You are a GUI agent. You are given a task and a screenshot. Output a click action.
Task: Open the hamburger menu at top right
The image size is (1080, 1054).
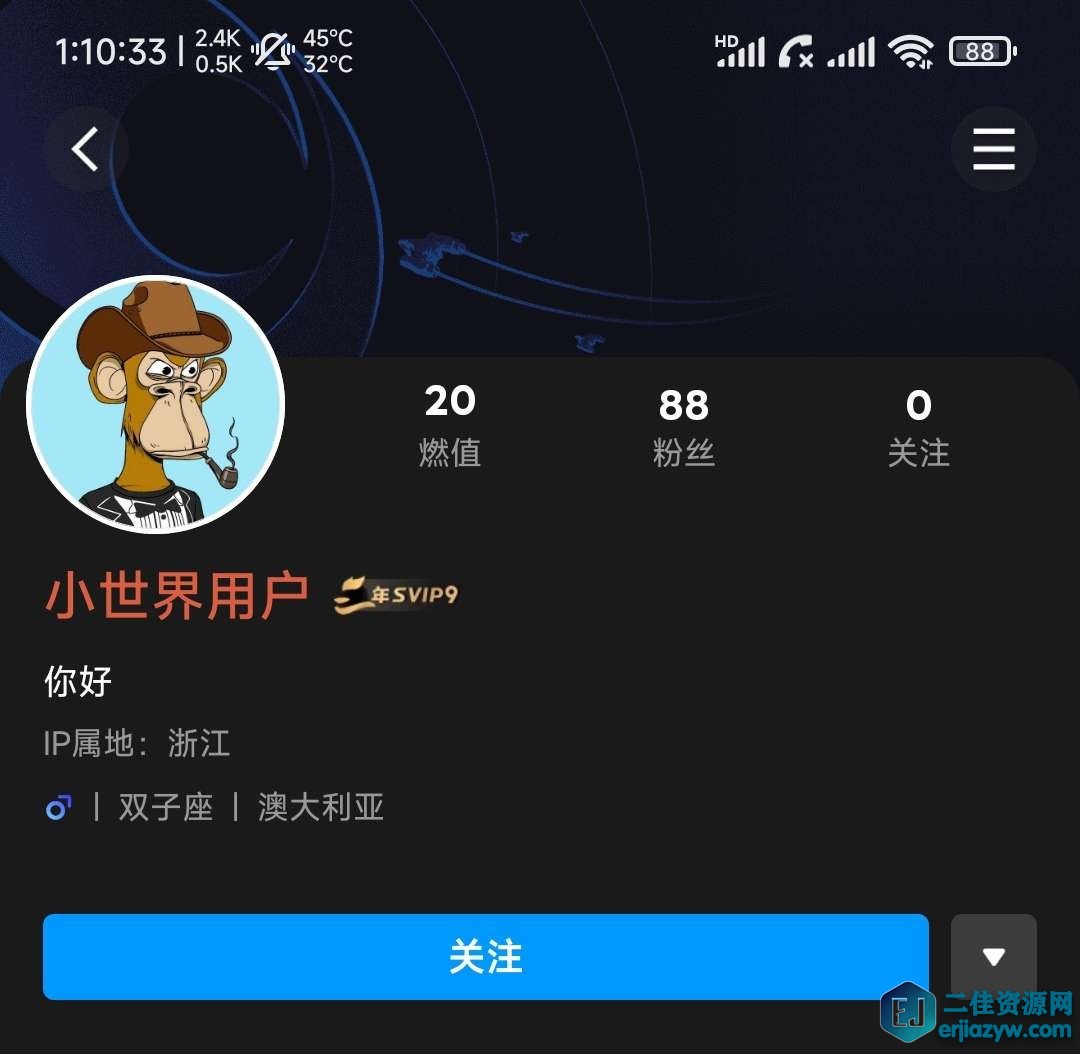993,149
